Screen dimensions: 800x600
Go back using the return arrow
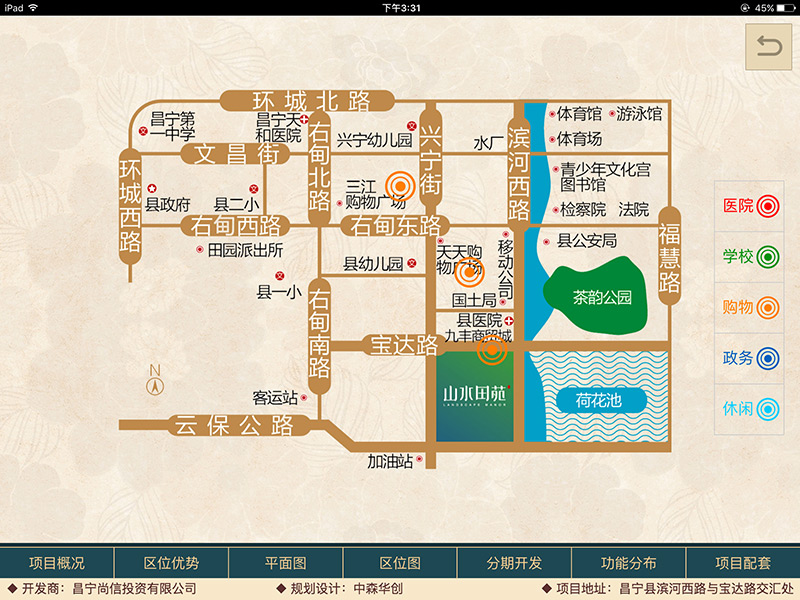(769, 47)
